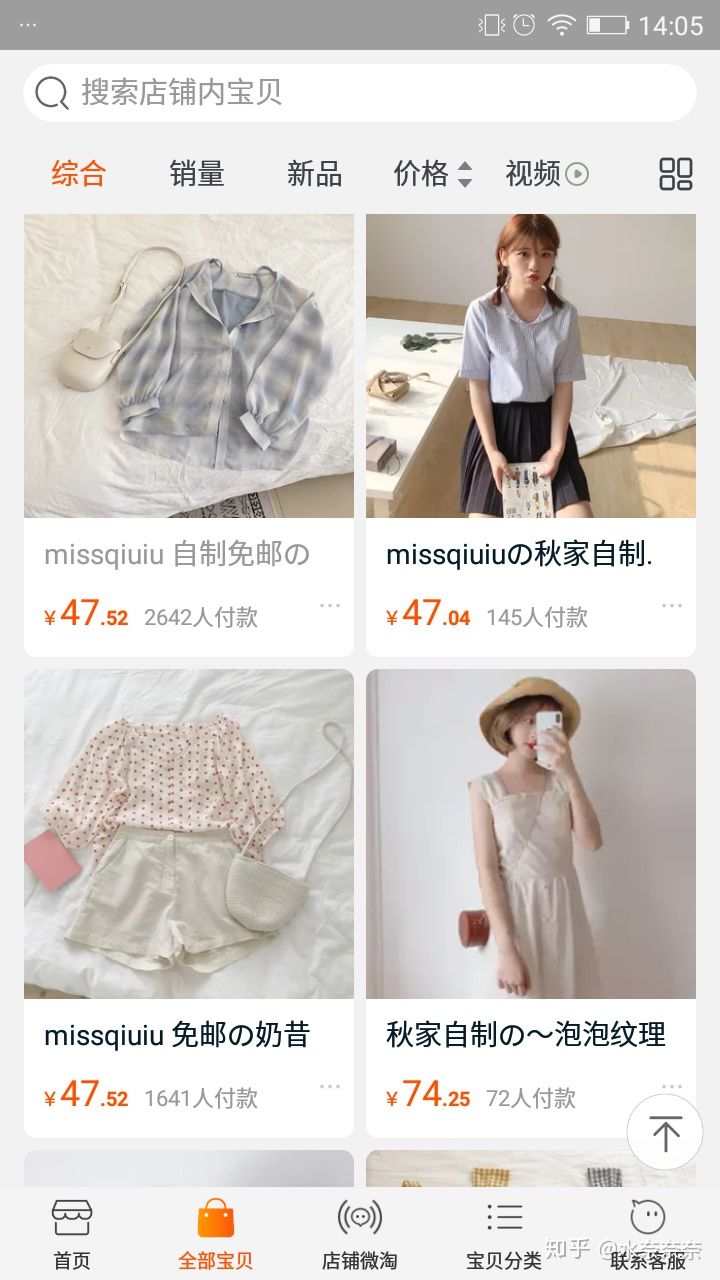720x1280 pixels.
Task: Open more options on the 145人付款 item
Action: (x=672, y=605)
